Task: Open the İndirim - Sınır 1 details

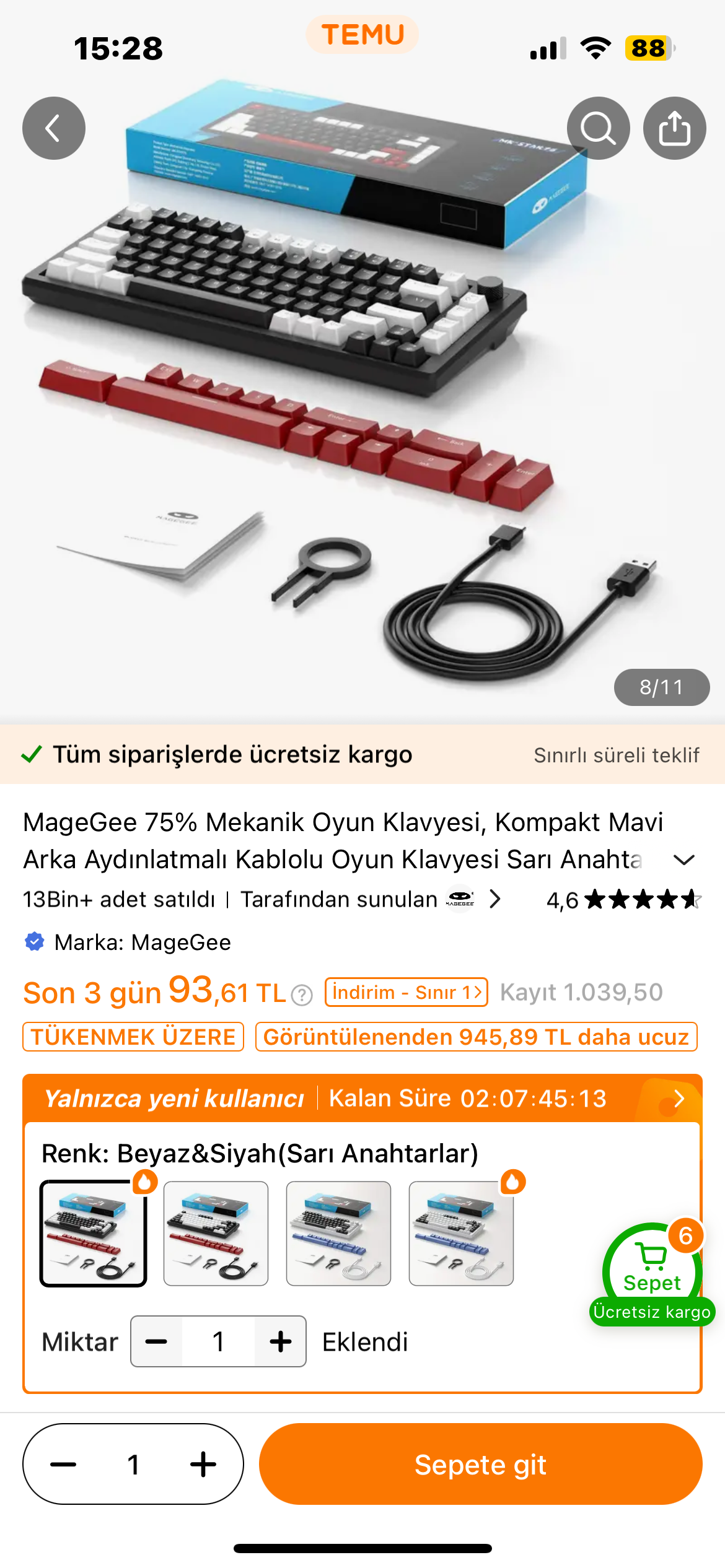Action: coord(406,992)
